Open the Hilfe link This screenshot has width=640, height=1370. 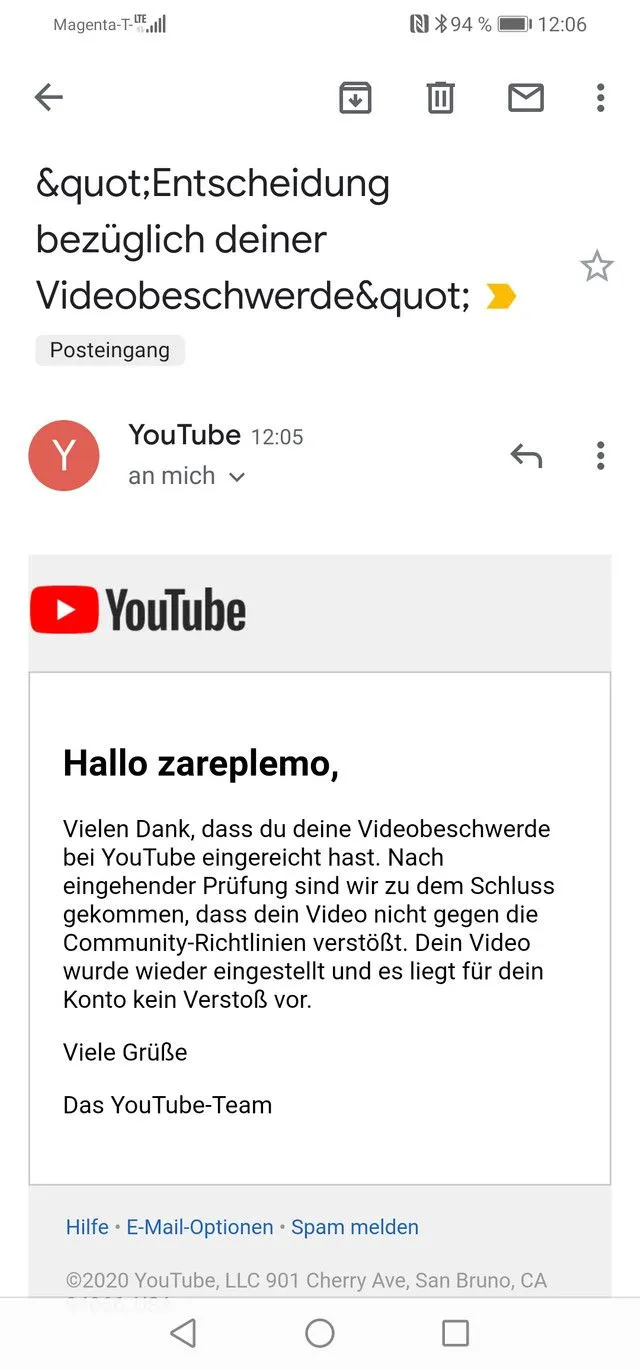coord(87,1227)
